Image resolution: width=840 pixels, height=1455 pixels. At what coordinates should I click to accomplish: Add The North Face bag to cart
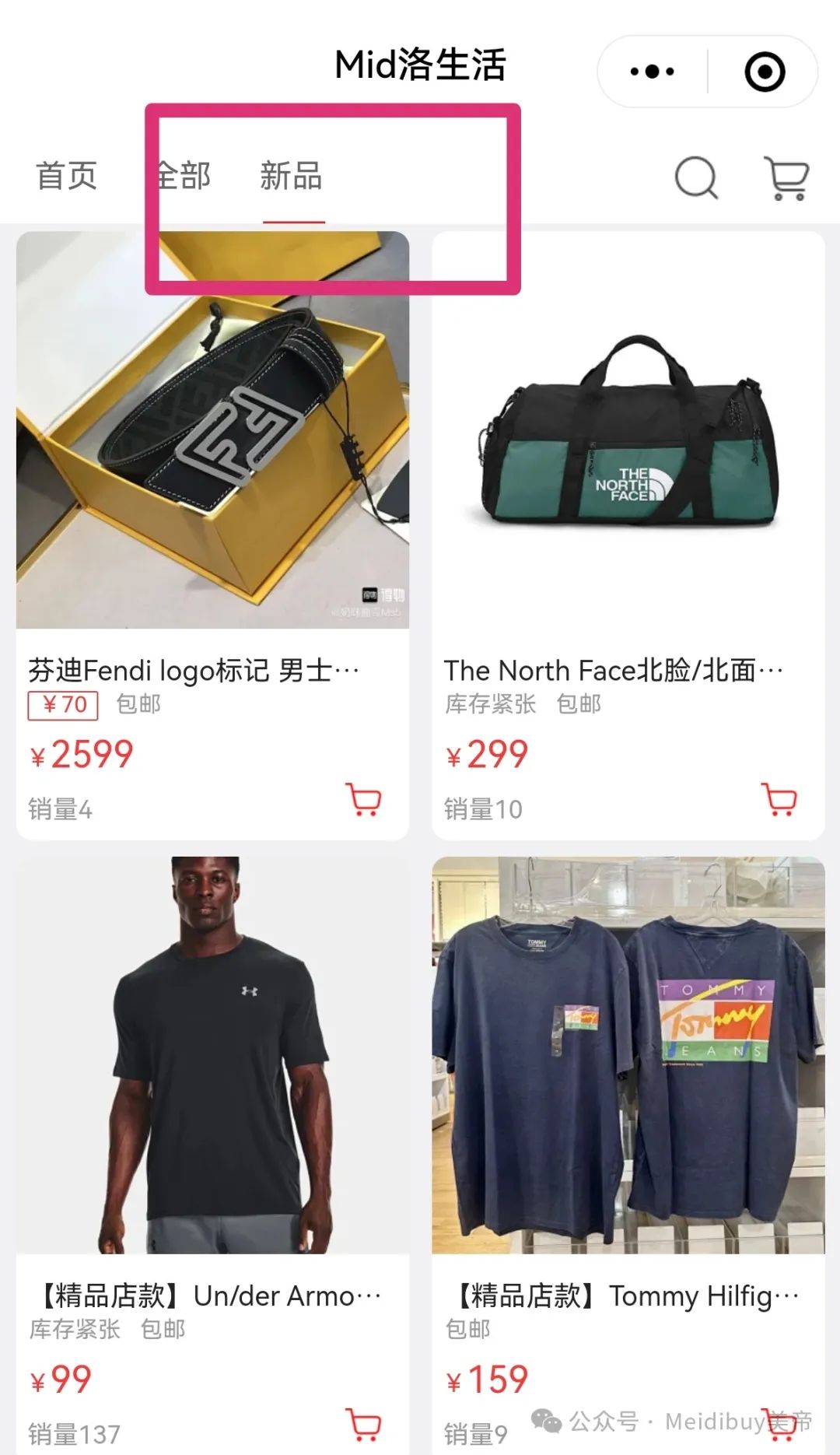780,799
